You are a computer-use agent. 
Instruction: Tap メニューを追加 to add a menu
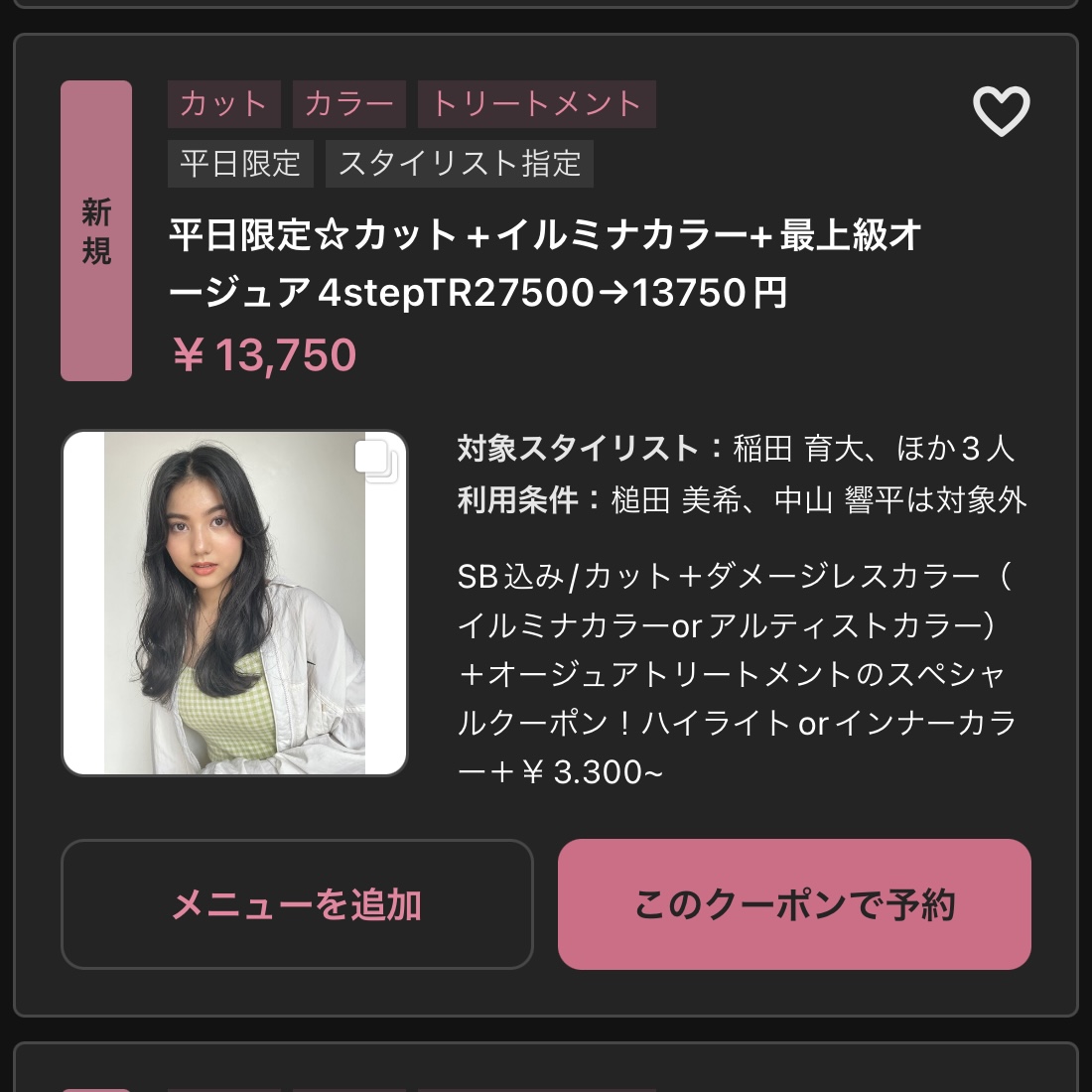297,904
